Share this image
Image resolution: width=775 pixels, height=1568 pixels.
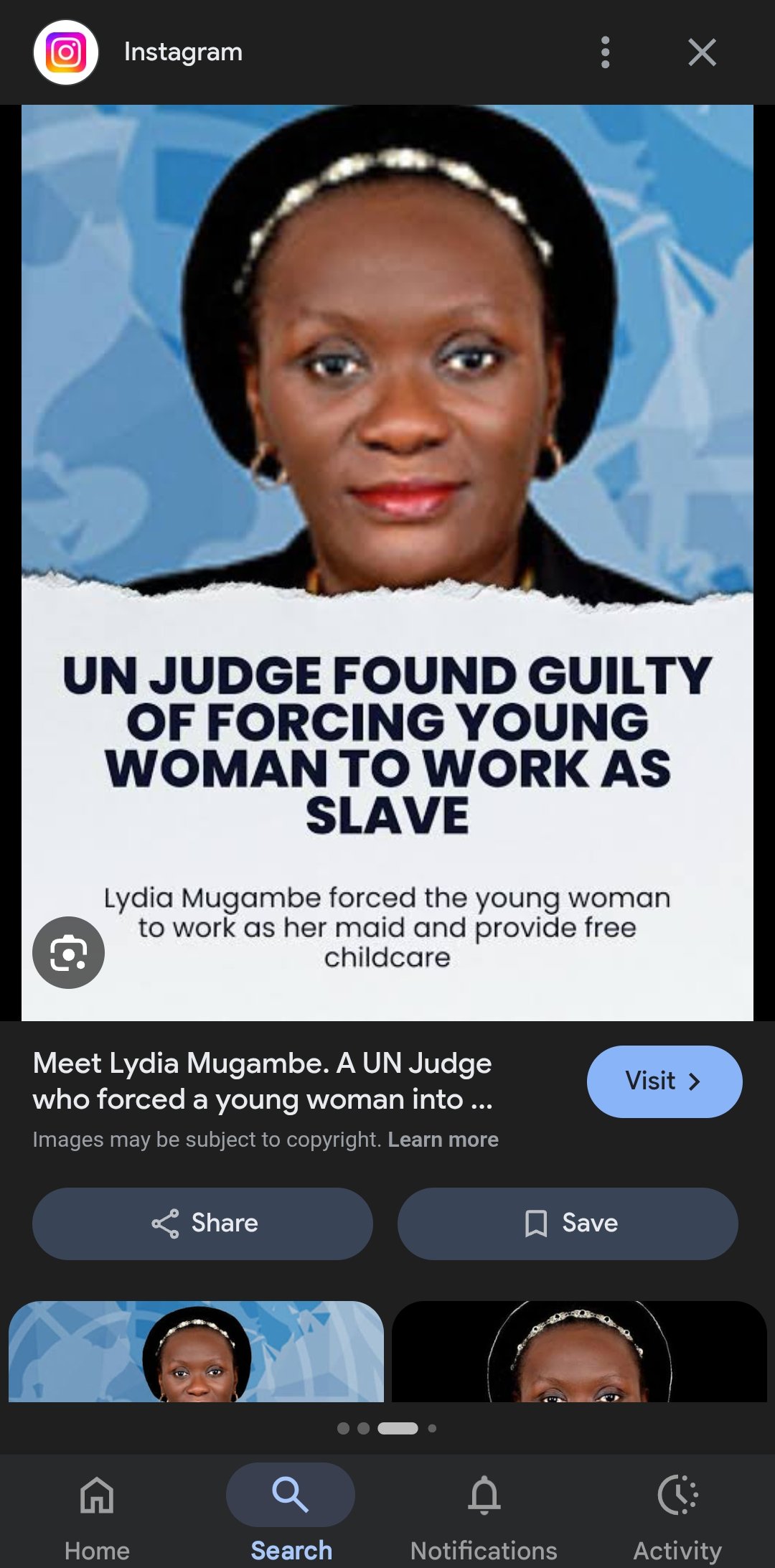(202, 1223)
